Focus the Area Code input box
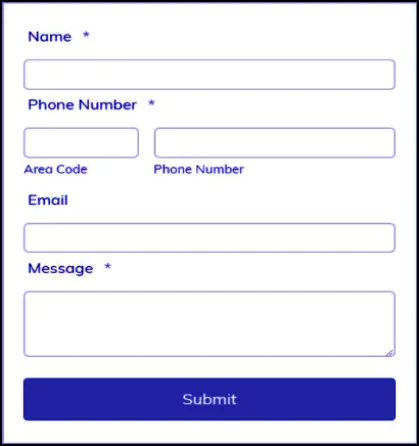Image resolution: width=419 pixels, height=446 pixels. point(81,143)
